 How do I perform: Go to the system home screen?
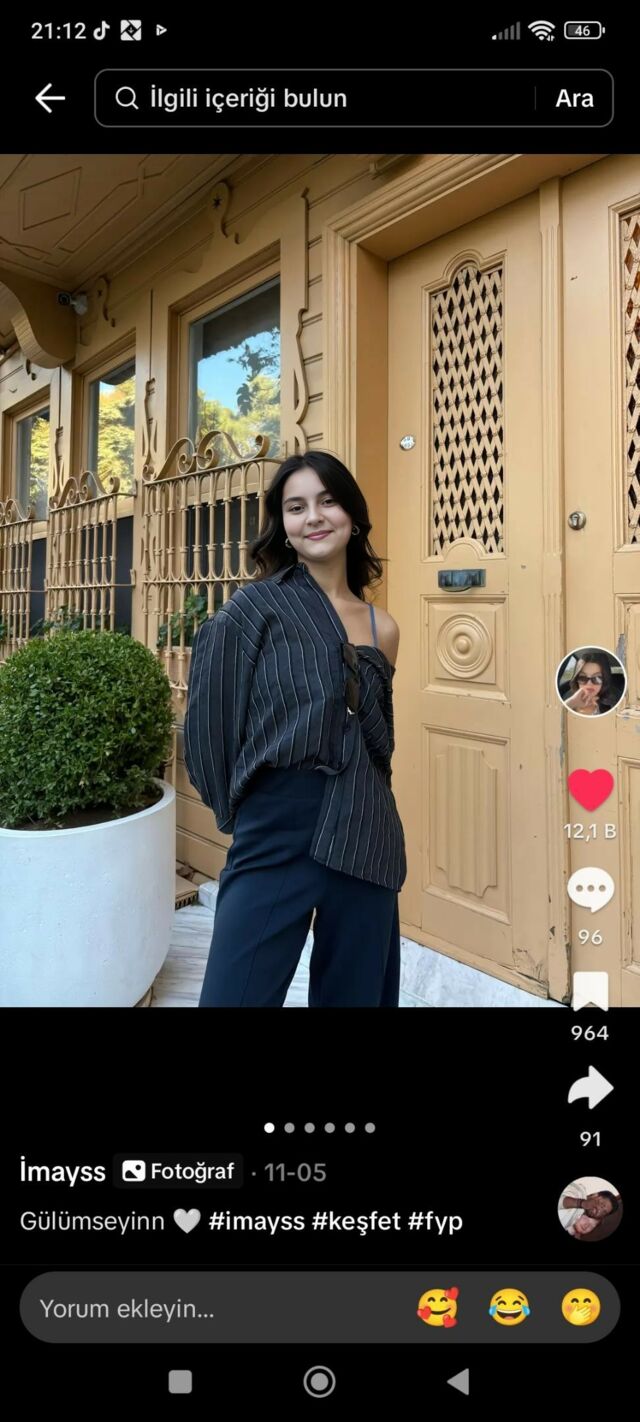coord(319,1382)
